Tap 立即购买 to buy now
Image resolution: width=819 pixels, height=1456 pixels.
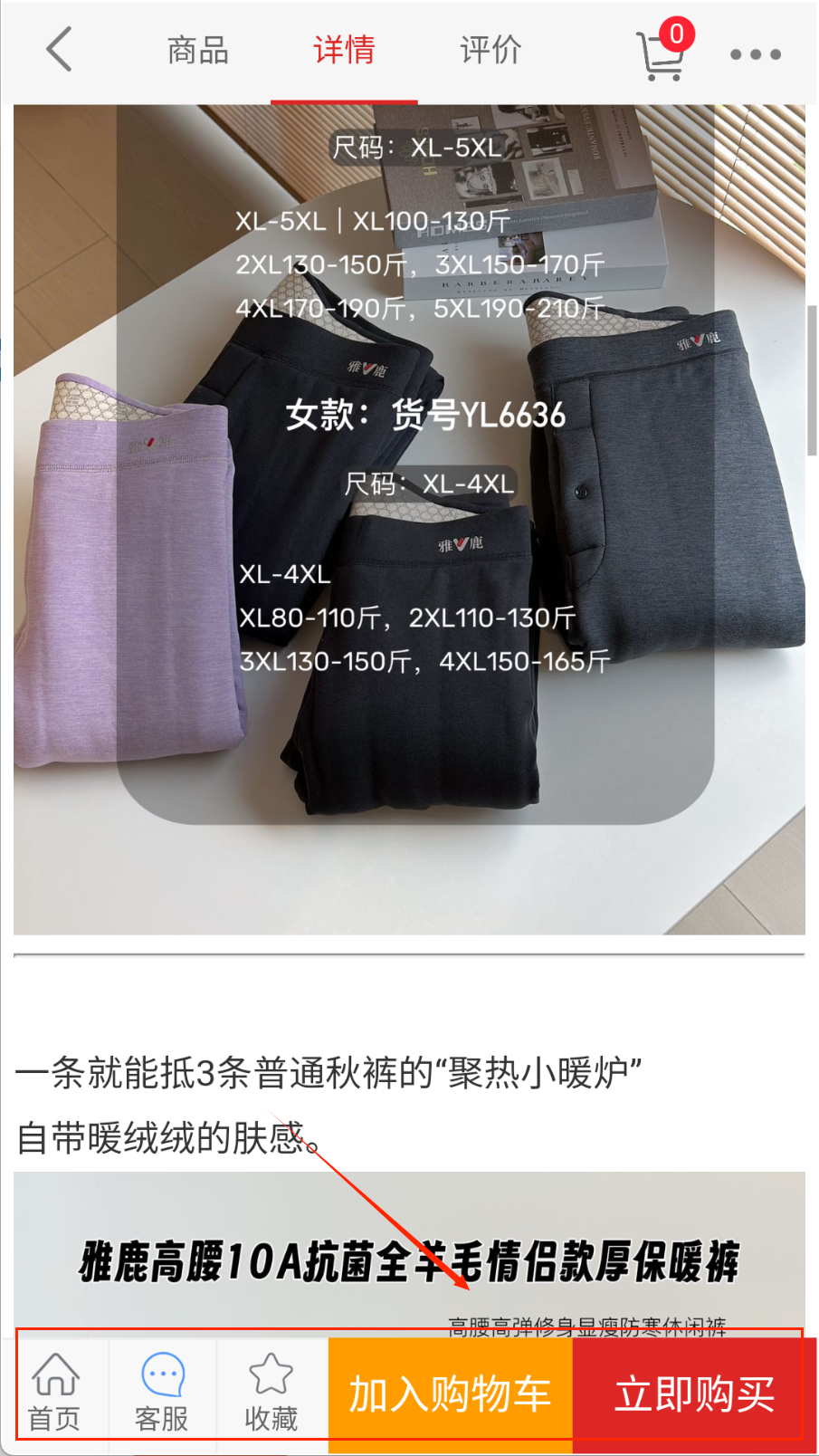point(694,1394)
